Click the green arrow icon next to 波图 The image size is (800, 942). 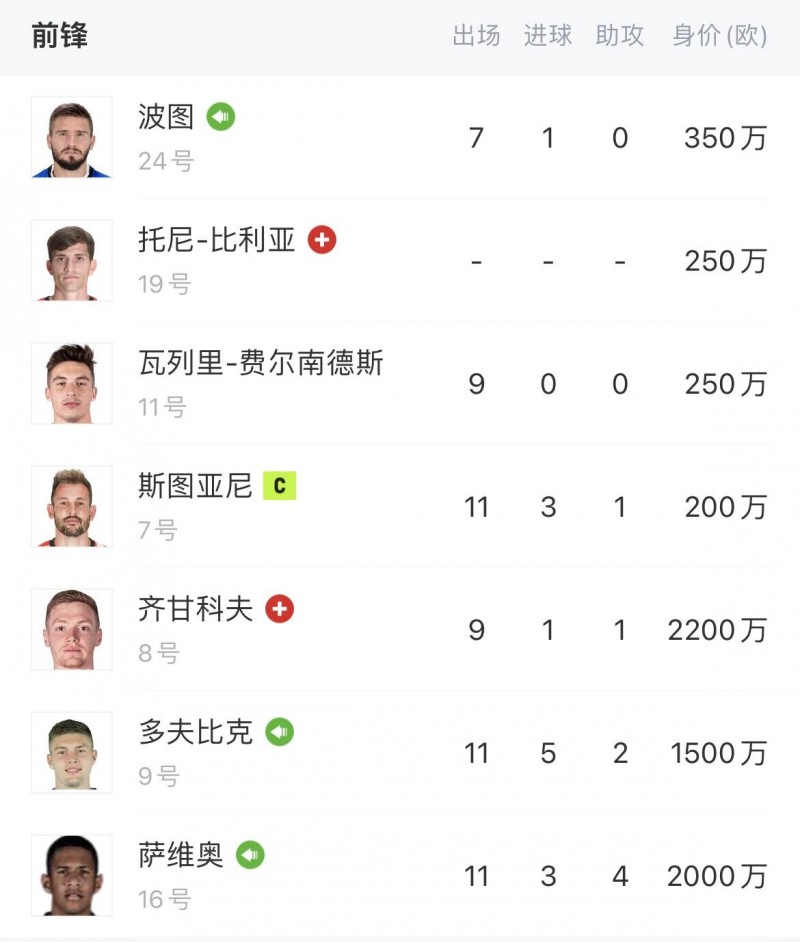pos(222,116)
